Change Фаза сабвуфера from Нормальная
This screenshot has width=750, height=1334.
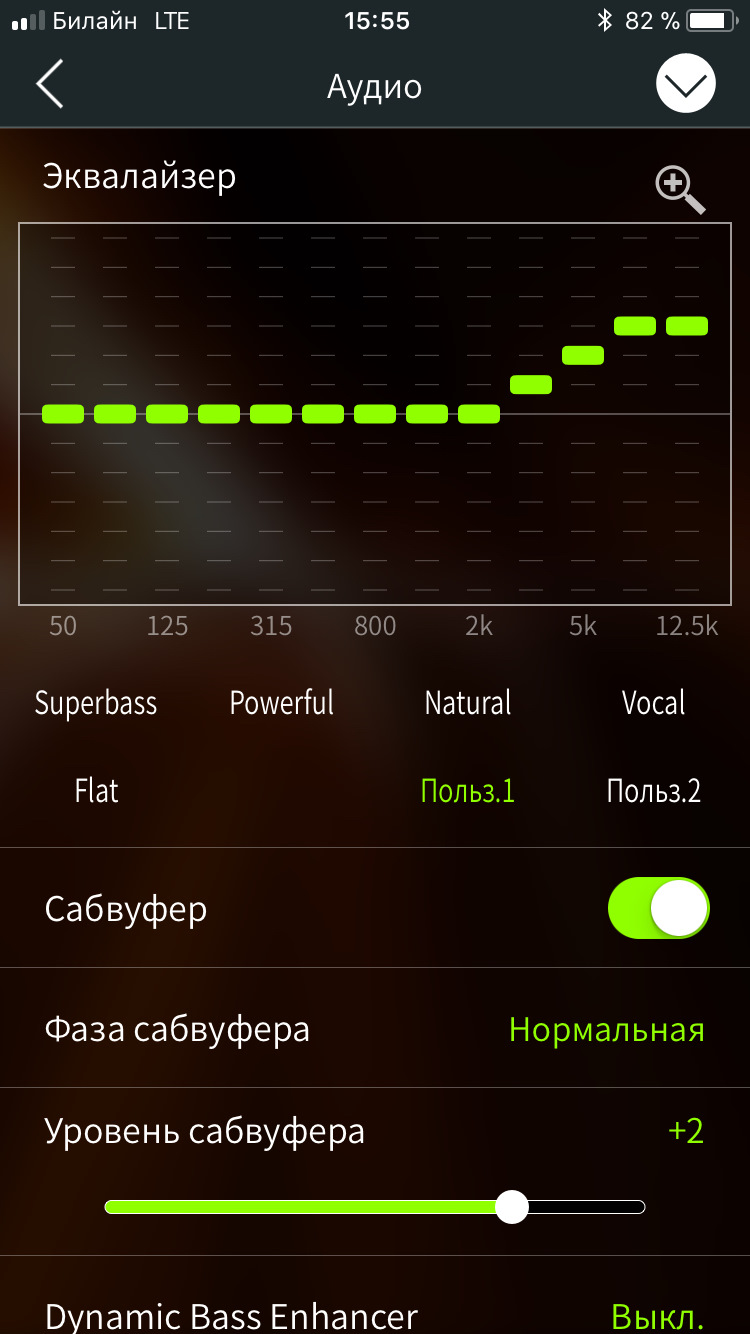click(x=606, y=1029)
